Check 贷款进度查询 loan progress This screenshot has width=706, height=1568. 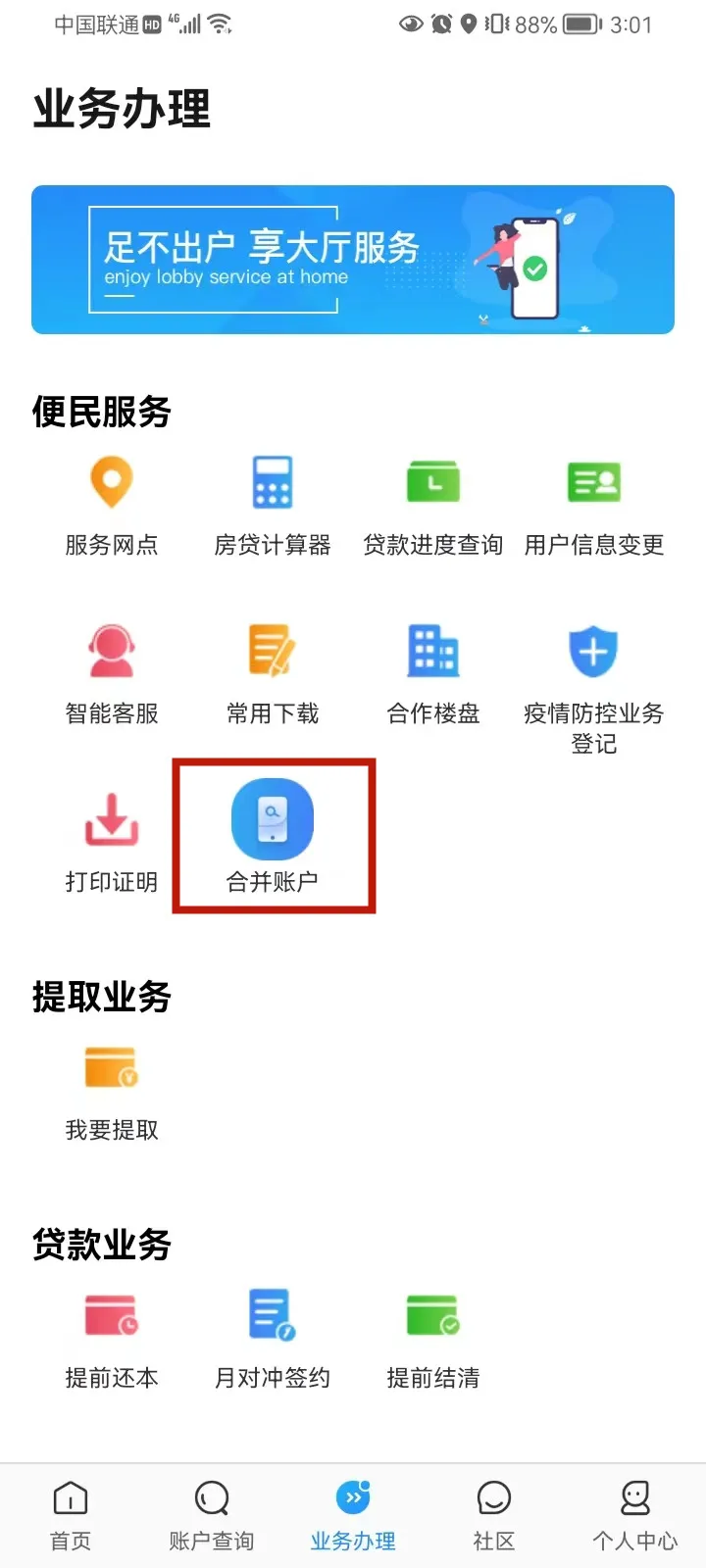[433, 505]
